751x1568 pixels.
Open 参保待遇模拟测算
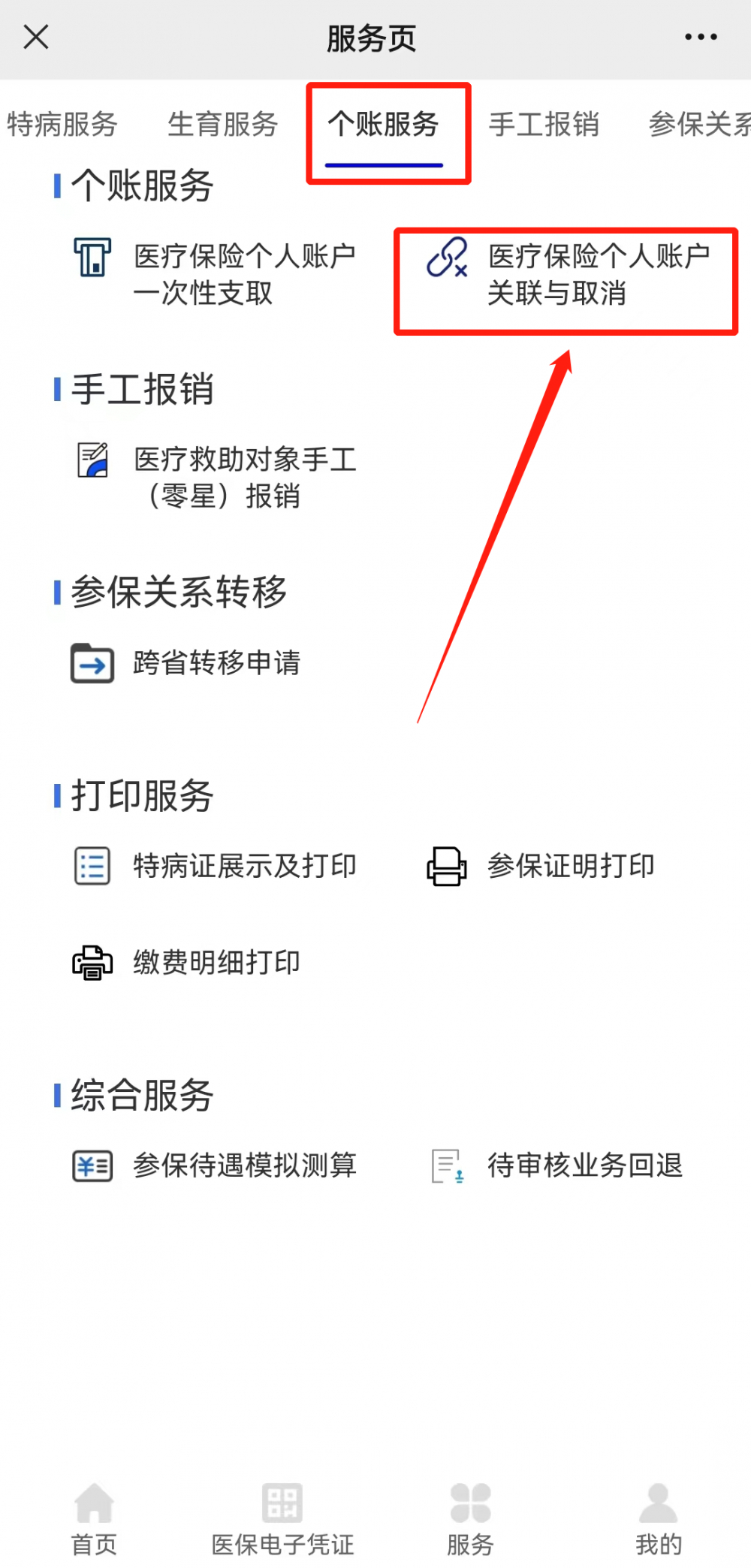215,1165
